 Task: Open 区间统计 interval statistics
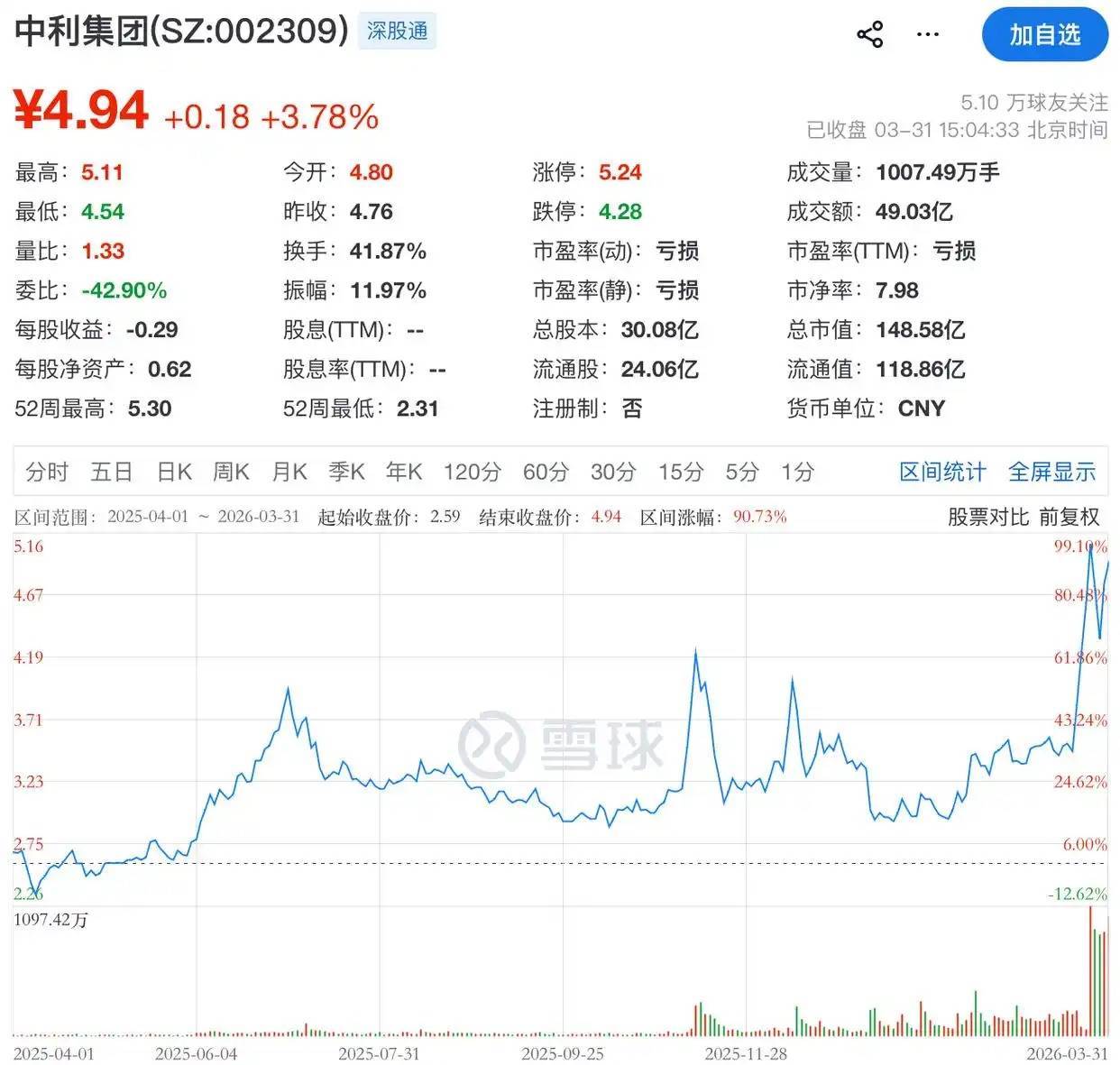tap(942, 472)
